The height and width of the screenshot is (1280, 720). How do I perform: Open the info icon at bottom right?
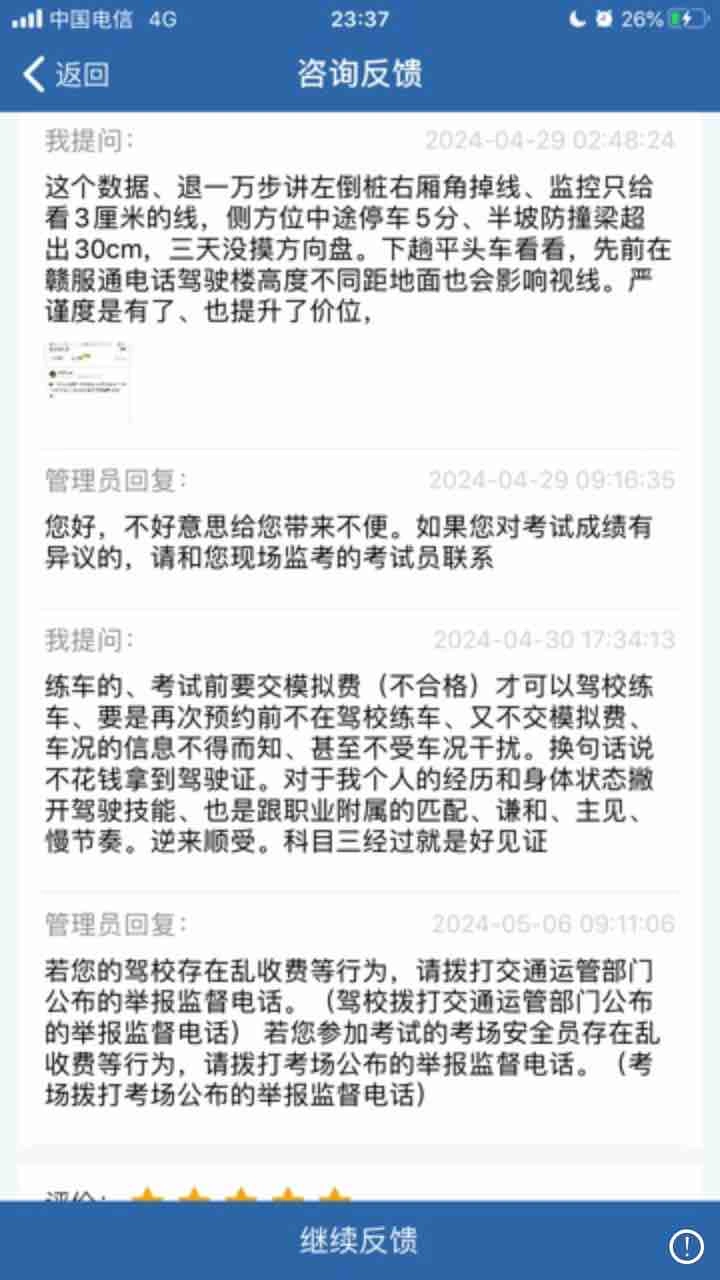pyautogui.click(x=686, y=1245)
